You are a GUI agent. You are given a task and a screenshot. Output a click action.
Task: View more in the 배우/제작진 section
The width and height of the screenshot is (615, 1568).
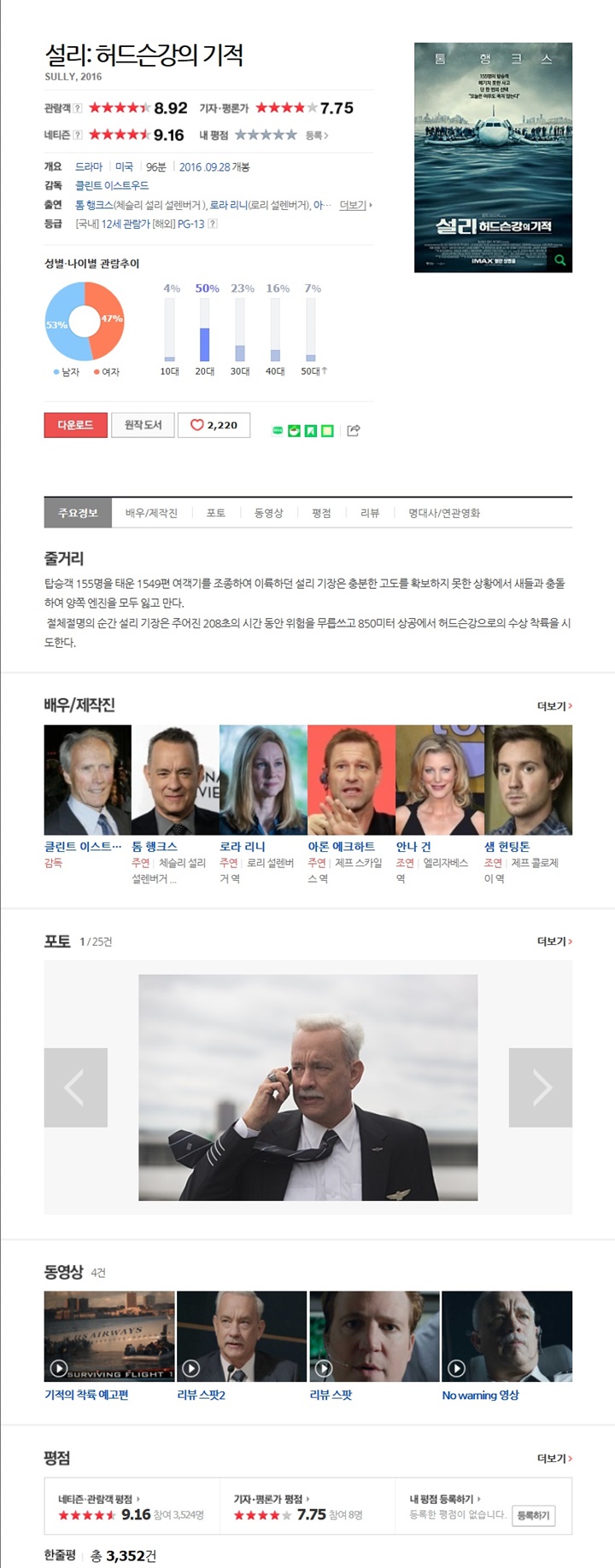coord(554,706)
